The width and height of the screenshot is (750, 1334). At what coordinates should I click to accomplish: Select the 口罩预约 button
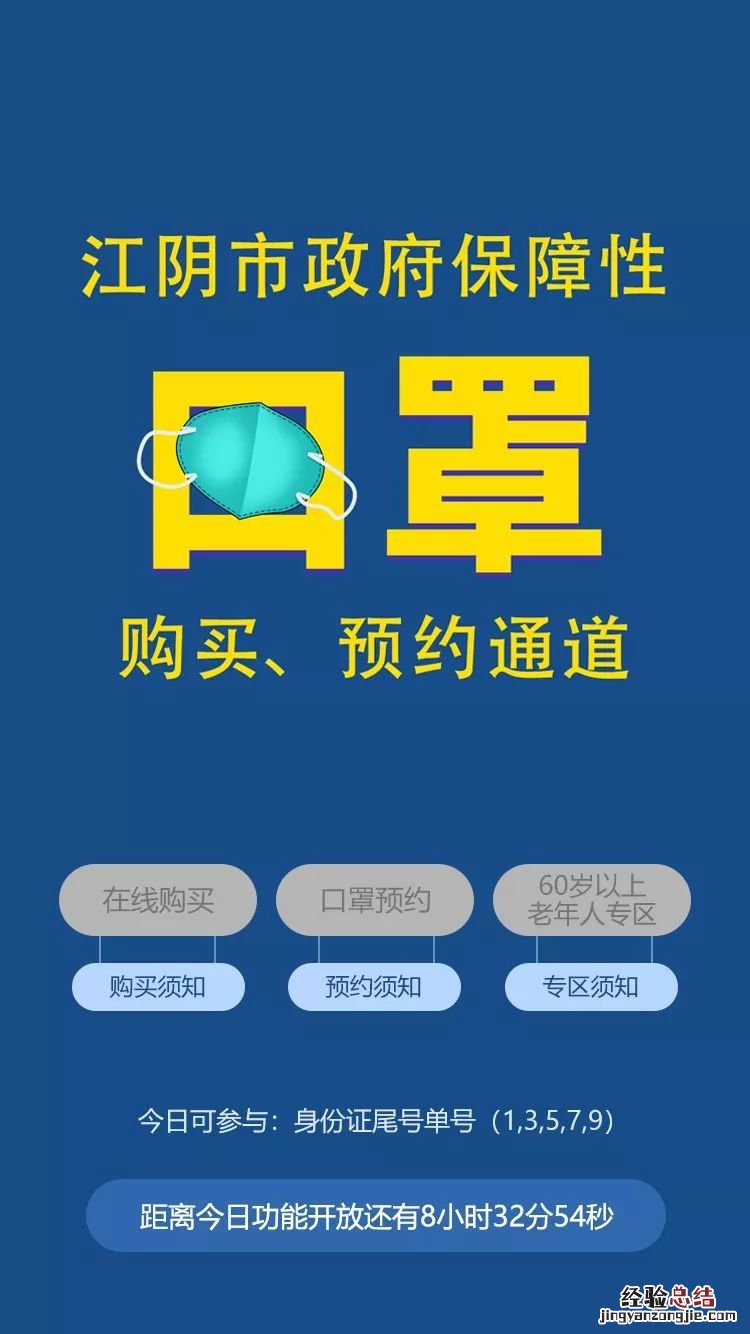(x=375, y=900)
